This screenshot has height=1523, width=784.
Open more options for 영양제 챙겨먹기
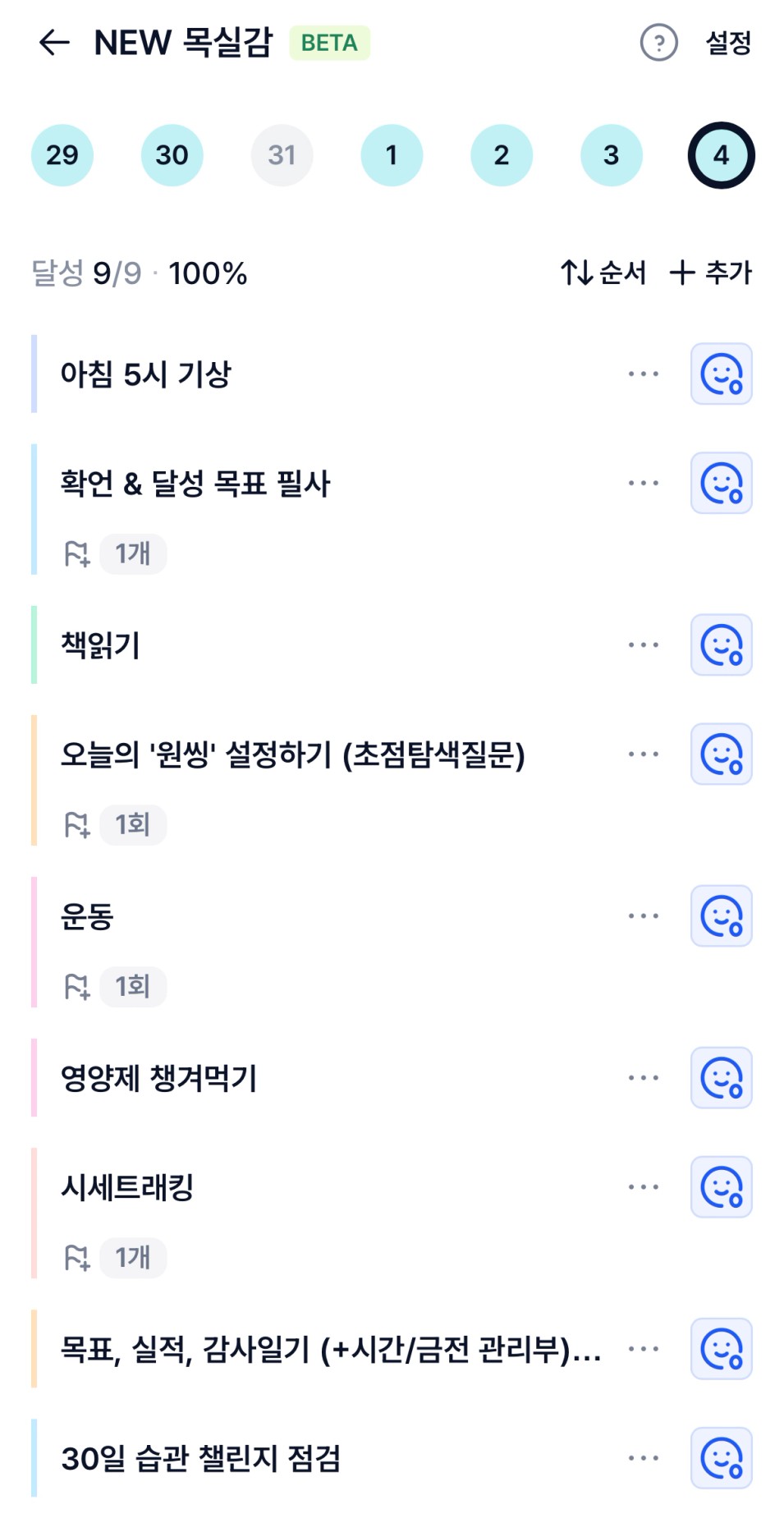pos(643,1078)
